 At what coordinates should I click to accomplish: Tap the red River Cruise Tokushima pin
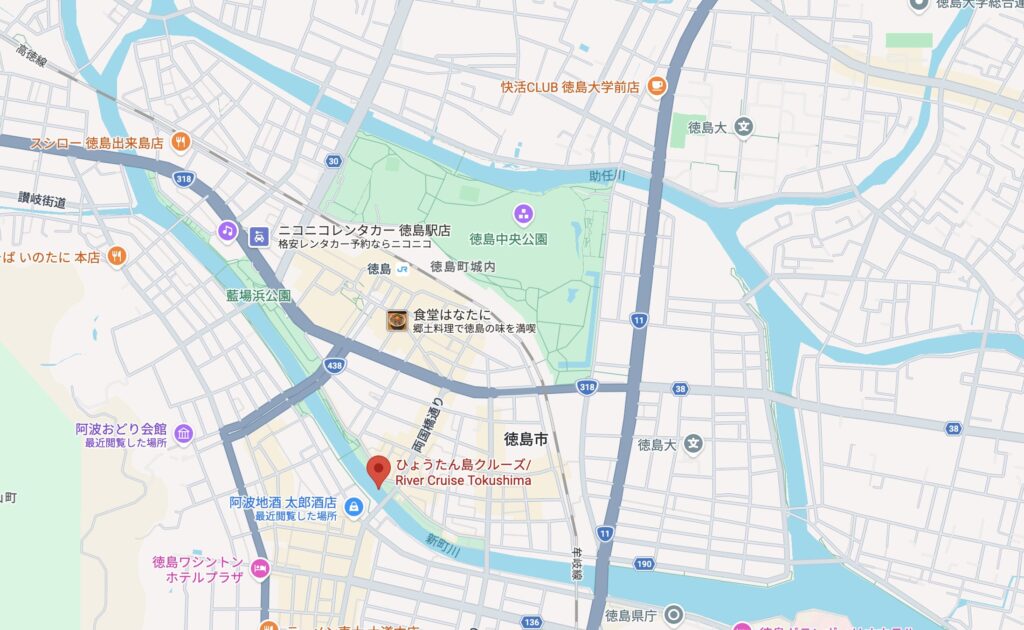pyautogui.click(x=378, y=470)
